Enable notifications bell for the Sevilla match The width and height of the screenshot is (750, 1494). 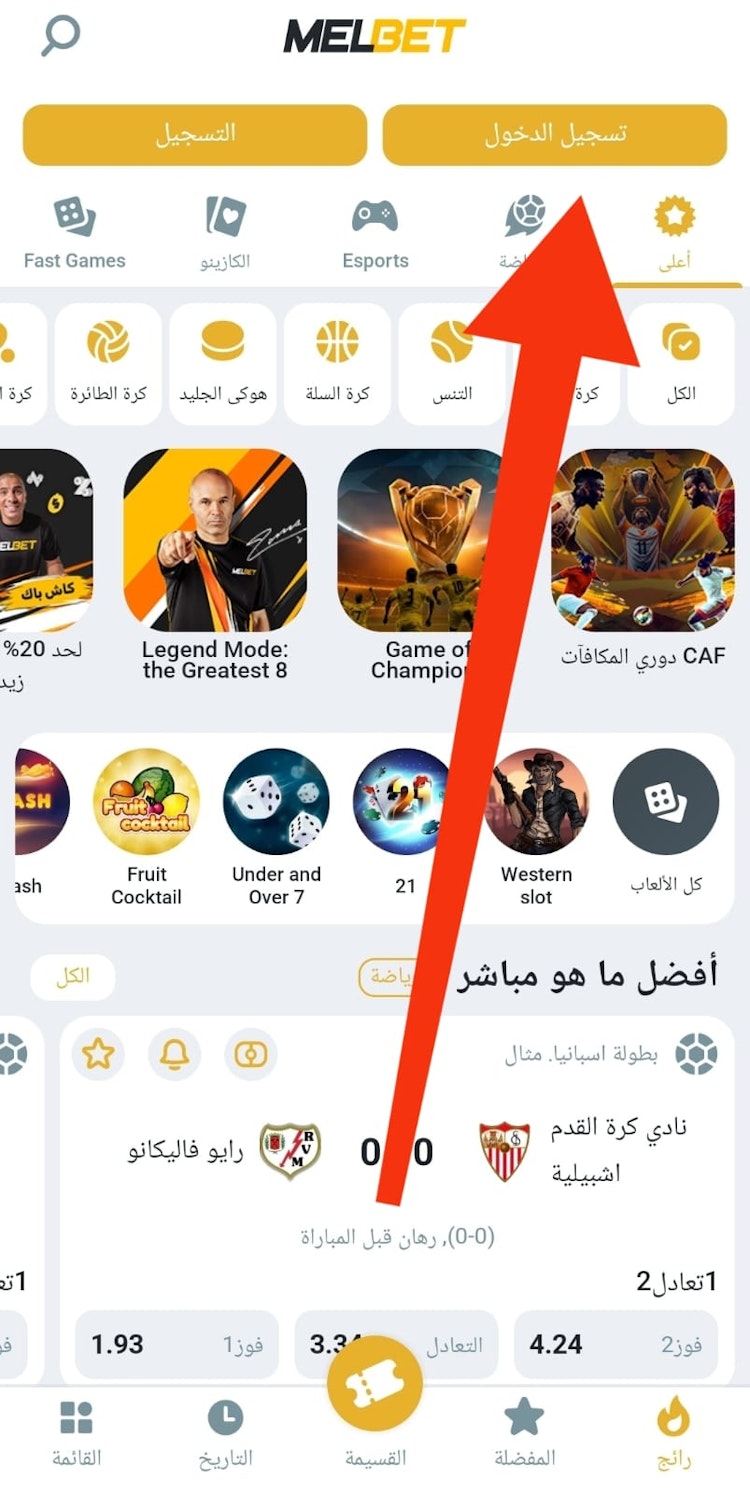pyautogui.click(x=175, y=1054)
